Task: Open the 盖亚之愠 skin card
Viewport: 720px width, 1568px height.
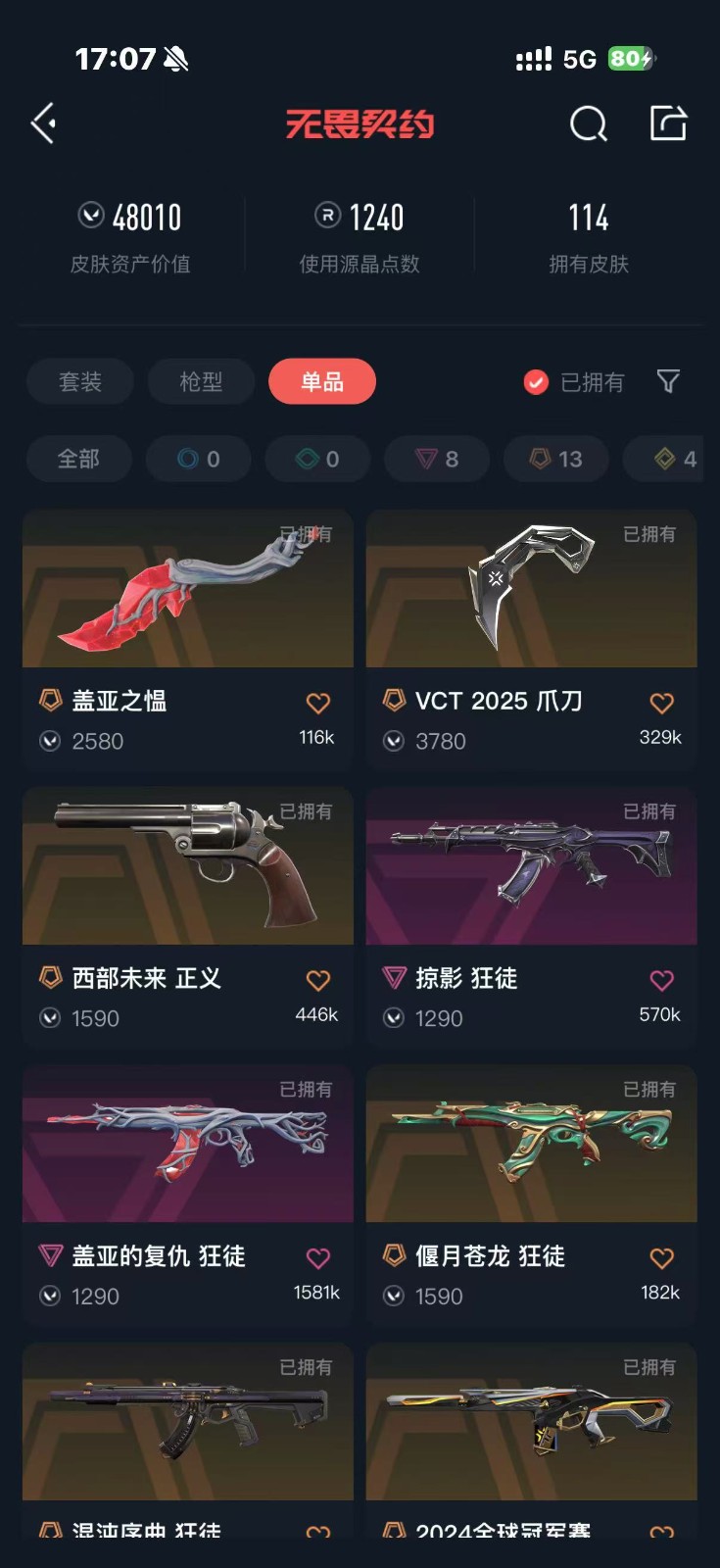Action: pos(187,590)
